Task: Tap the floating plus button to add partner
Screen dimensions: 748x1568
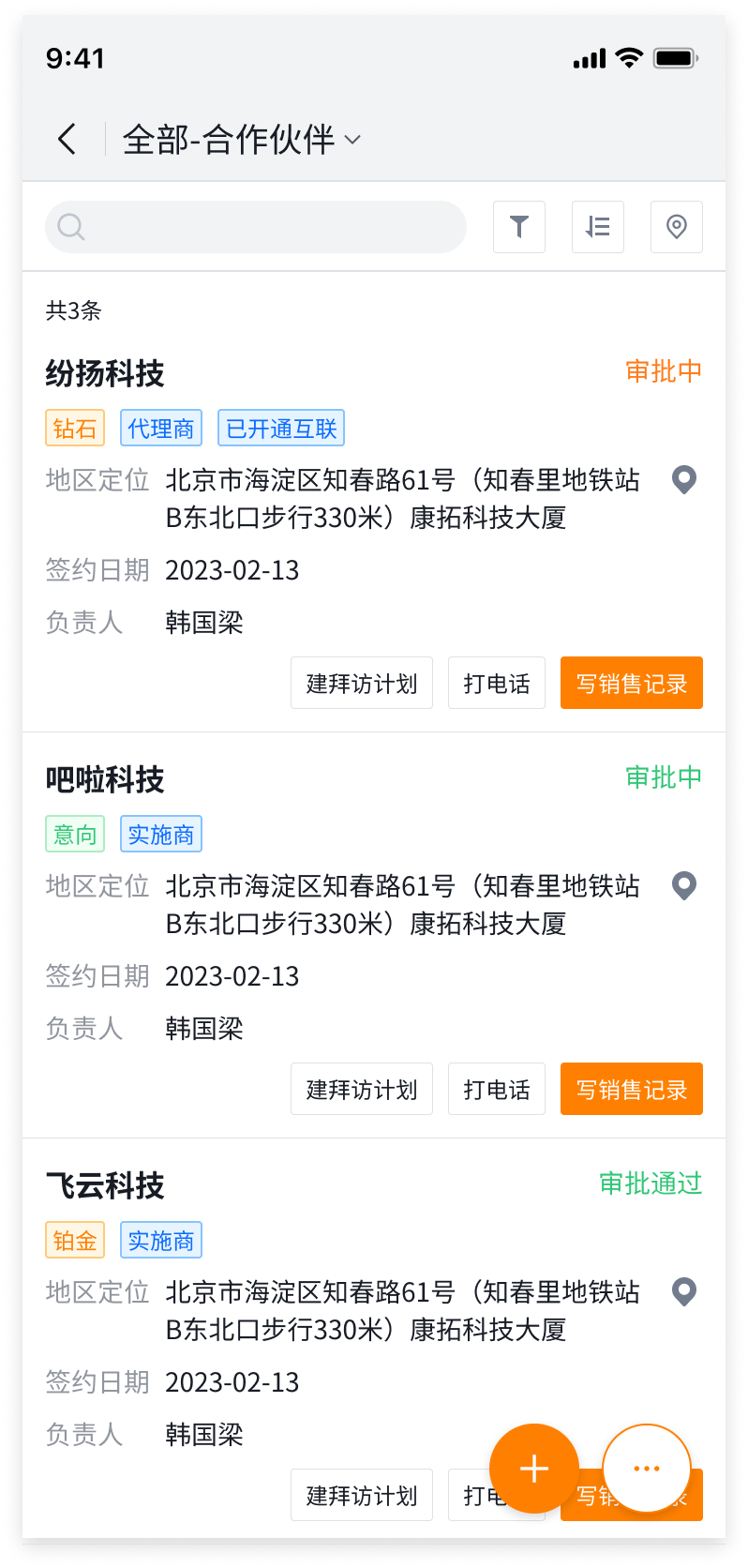Action: coord(533,1470)
